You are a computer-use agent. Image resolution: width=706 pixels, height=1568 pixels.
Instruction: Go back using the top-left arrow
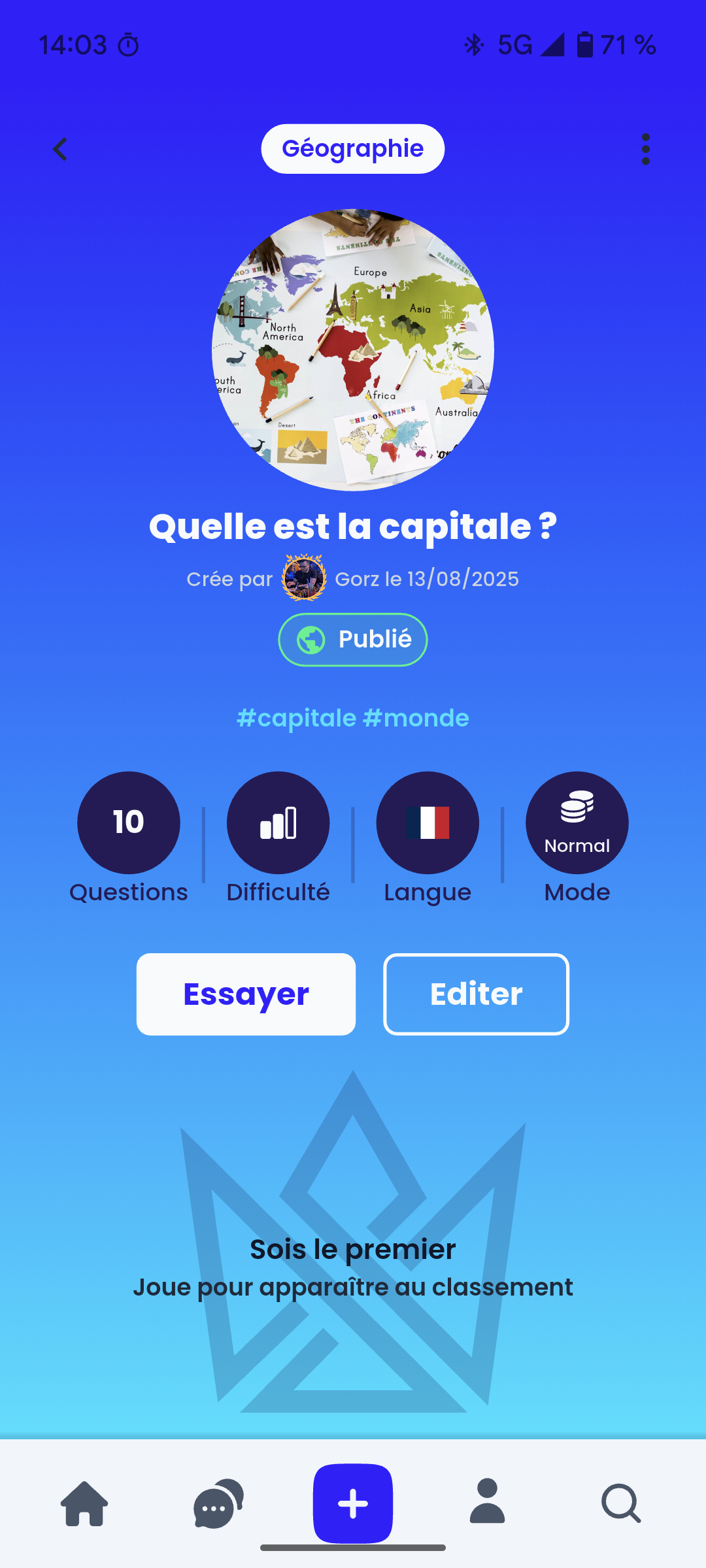60,150
